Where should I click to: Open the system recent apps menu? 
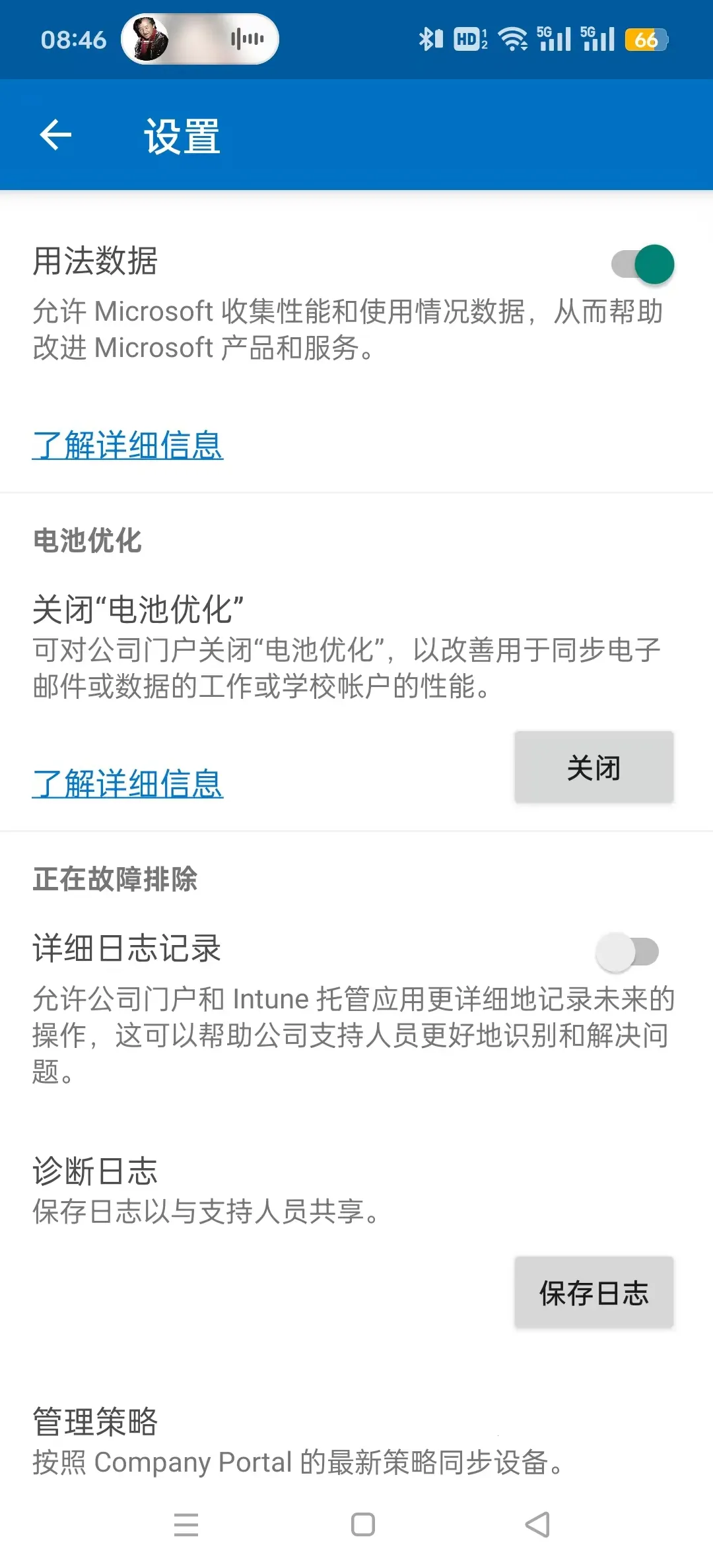tap(186, 1524)
